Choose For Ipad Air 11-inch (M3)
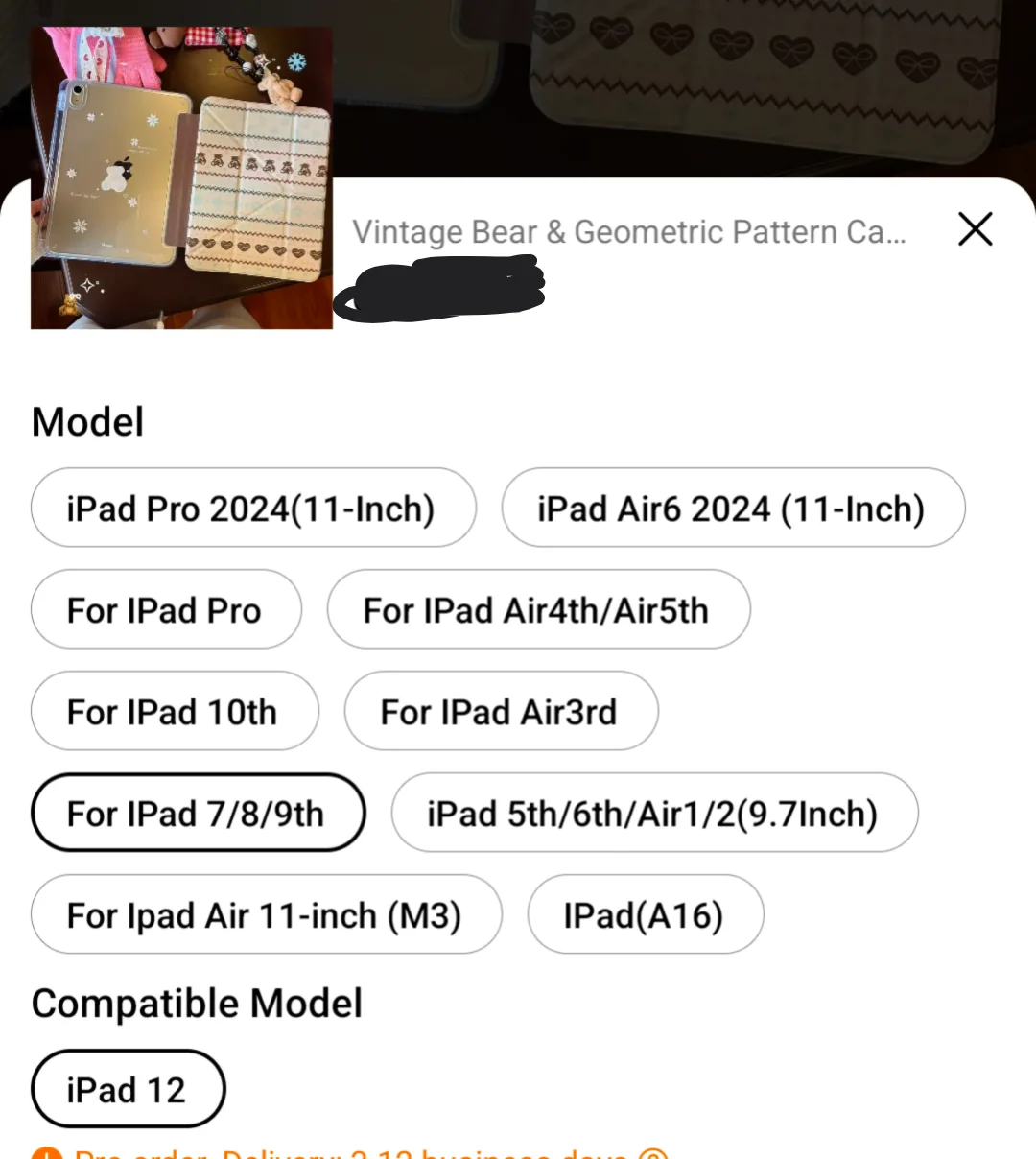 pyautogui.click(x=266, y=915)
